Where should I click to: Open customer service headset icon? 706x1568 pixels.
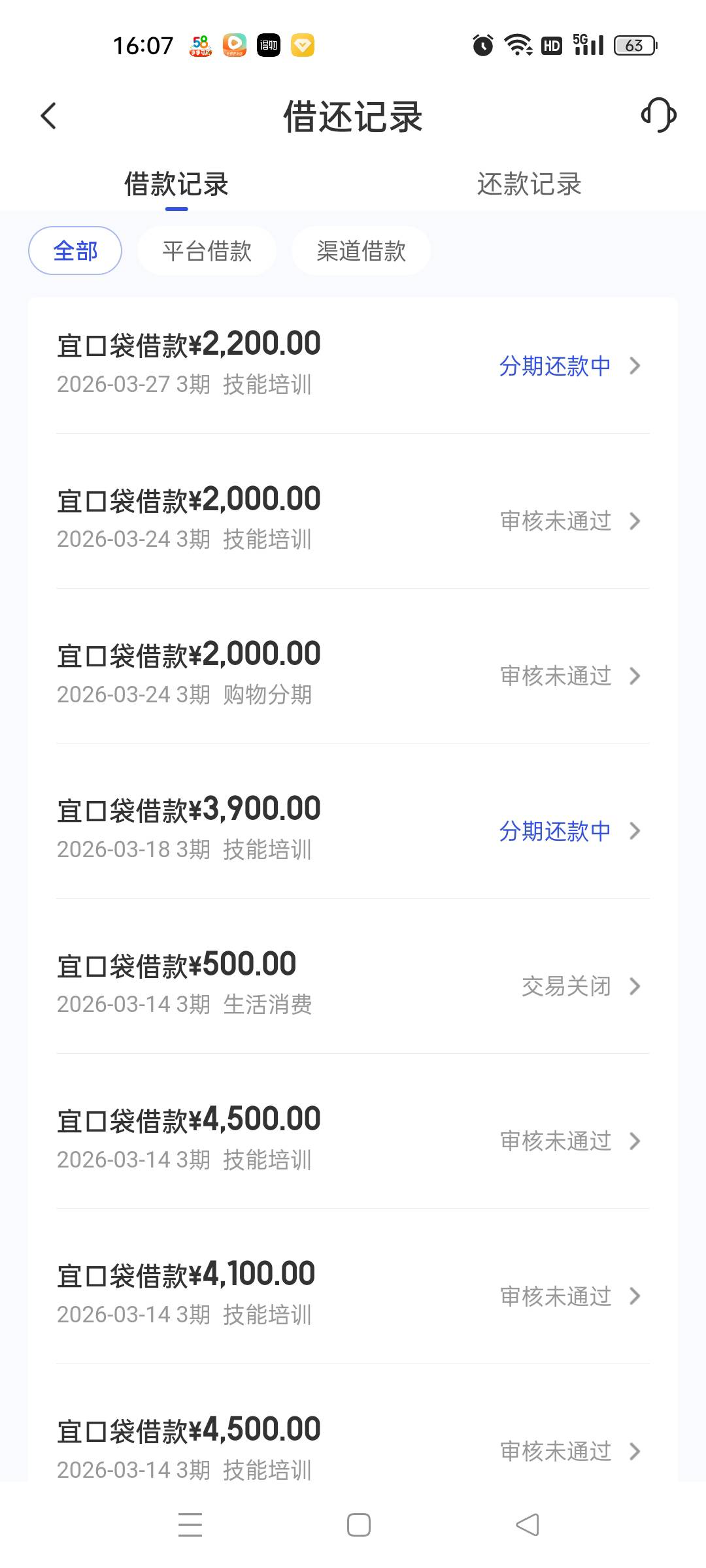pyautogui.click(x=658, y=116)
